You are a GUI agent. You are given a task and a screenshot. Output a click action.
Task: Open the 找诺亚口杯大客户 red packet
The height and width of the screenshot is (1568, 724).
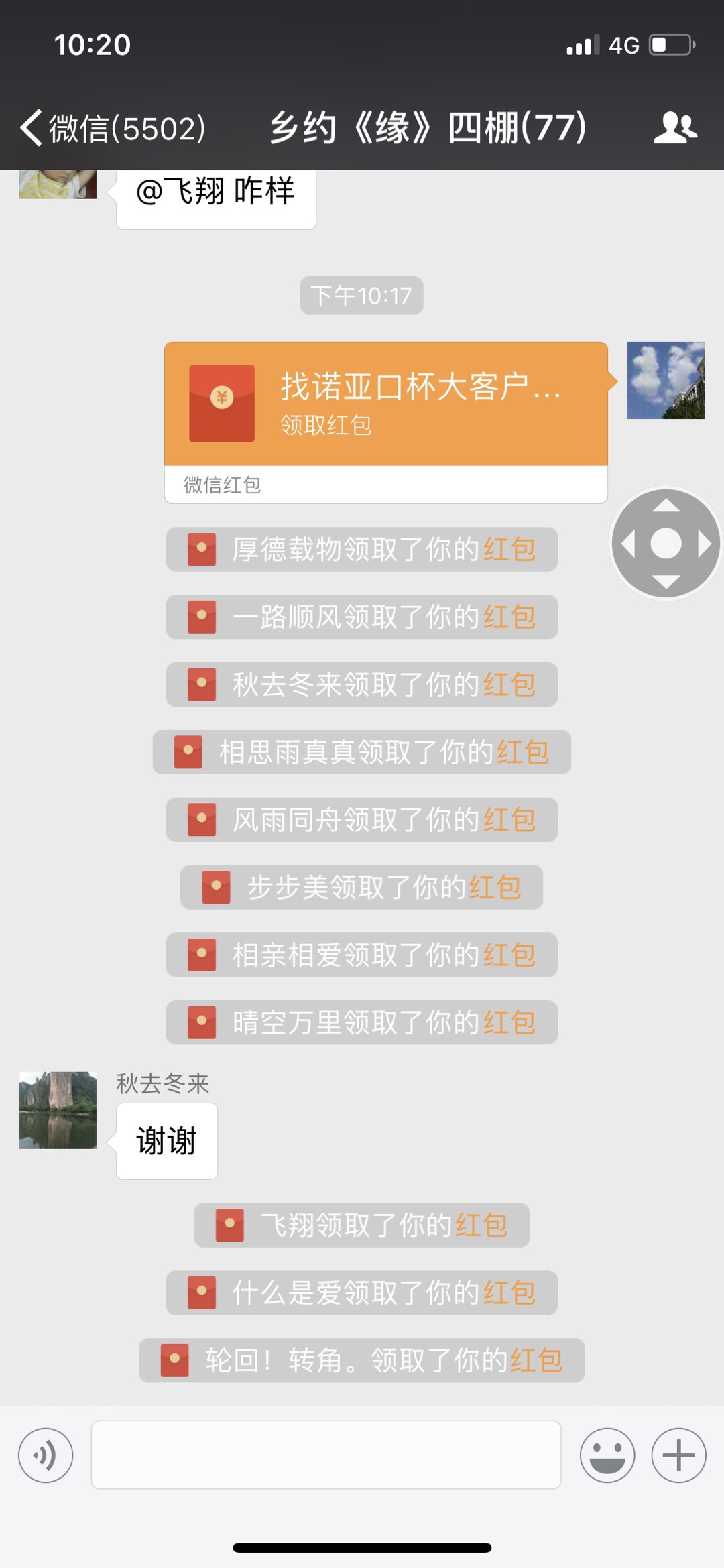point(385,405)
